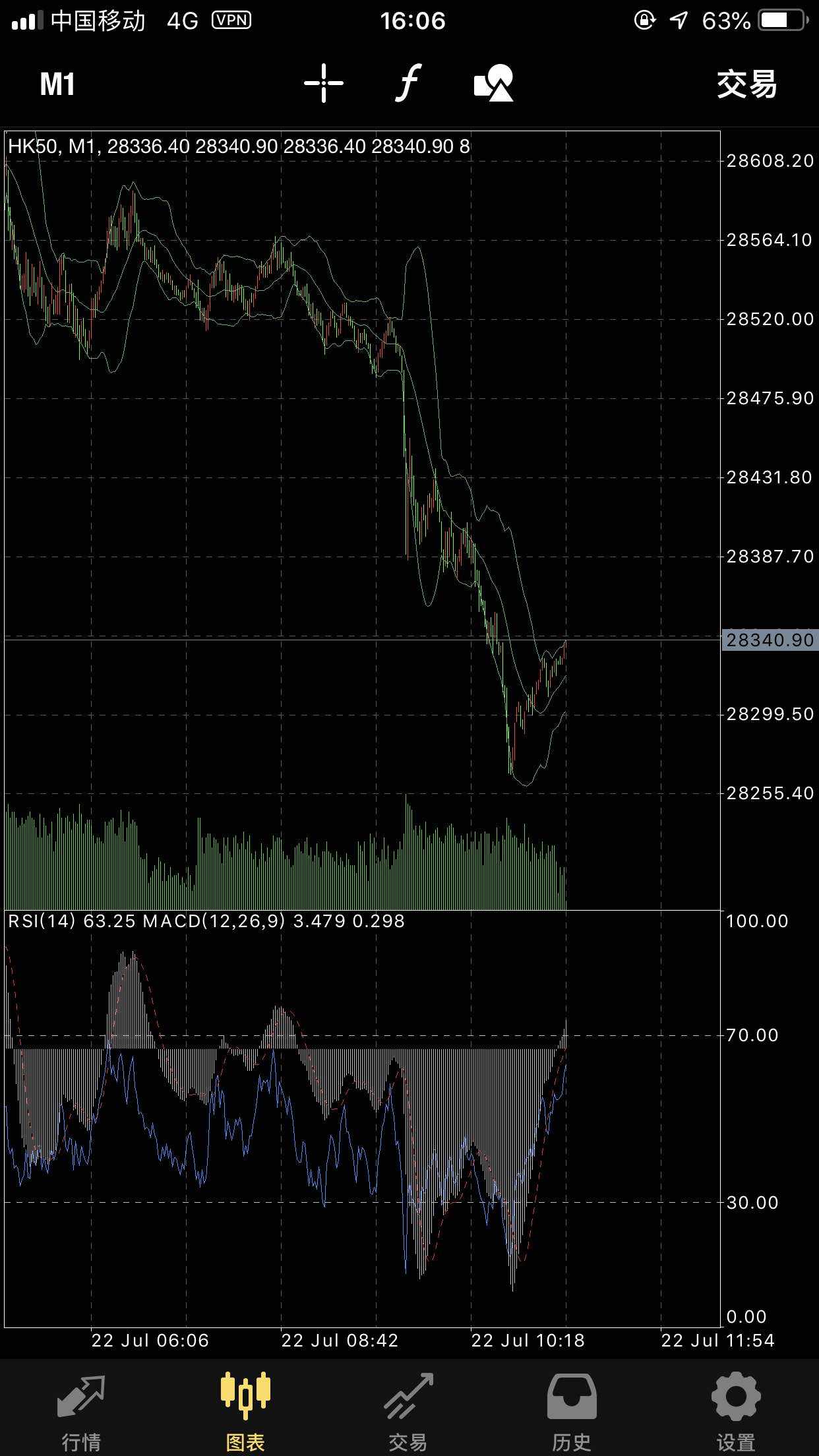
Task: Tap 交易 to place a trade
Action: coord(747,84)
